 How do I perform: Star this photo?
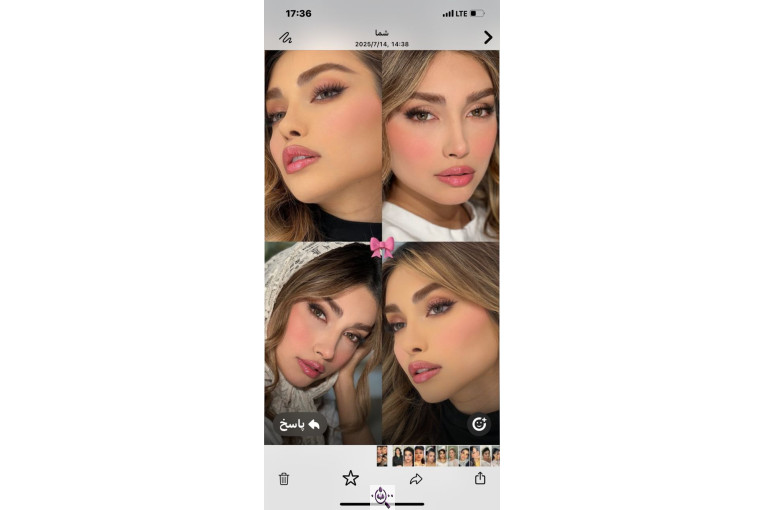click(350, 478)
